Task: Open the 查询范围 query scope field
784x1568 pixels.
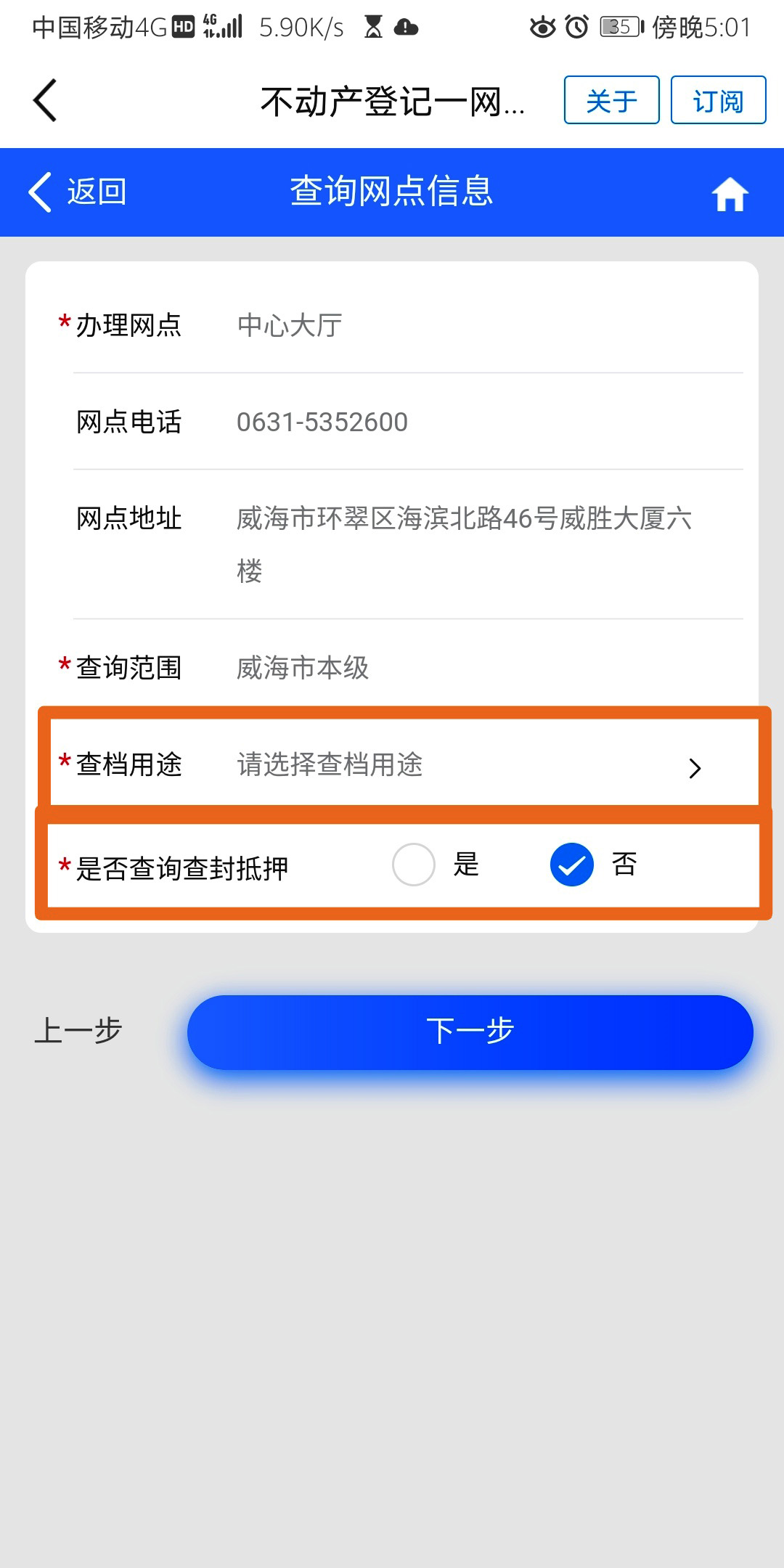Action: [x=465, y=668]
